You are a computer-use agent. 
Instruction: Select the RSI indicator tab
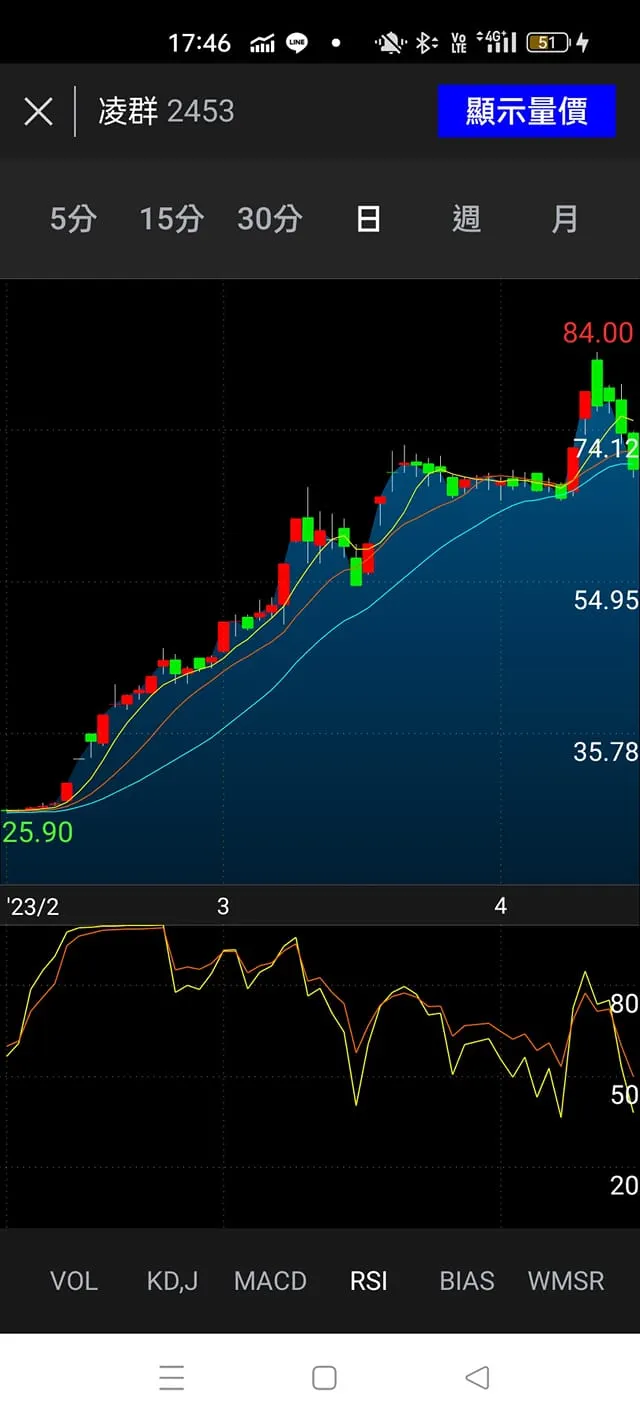[x=368, y=1280]
